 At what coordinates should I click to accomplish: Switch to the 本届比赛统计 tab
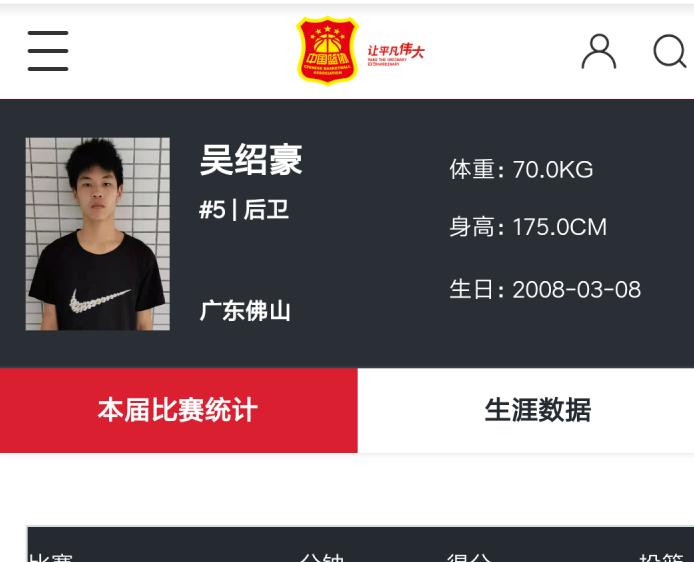[x=178, y=410]
